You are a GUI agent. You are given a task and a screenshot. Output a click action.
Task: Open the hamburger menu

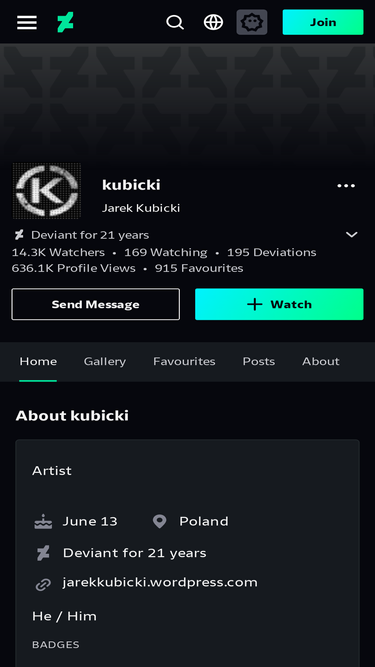pyautogui.click(x=27, y=22)
